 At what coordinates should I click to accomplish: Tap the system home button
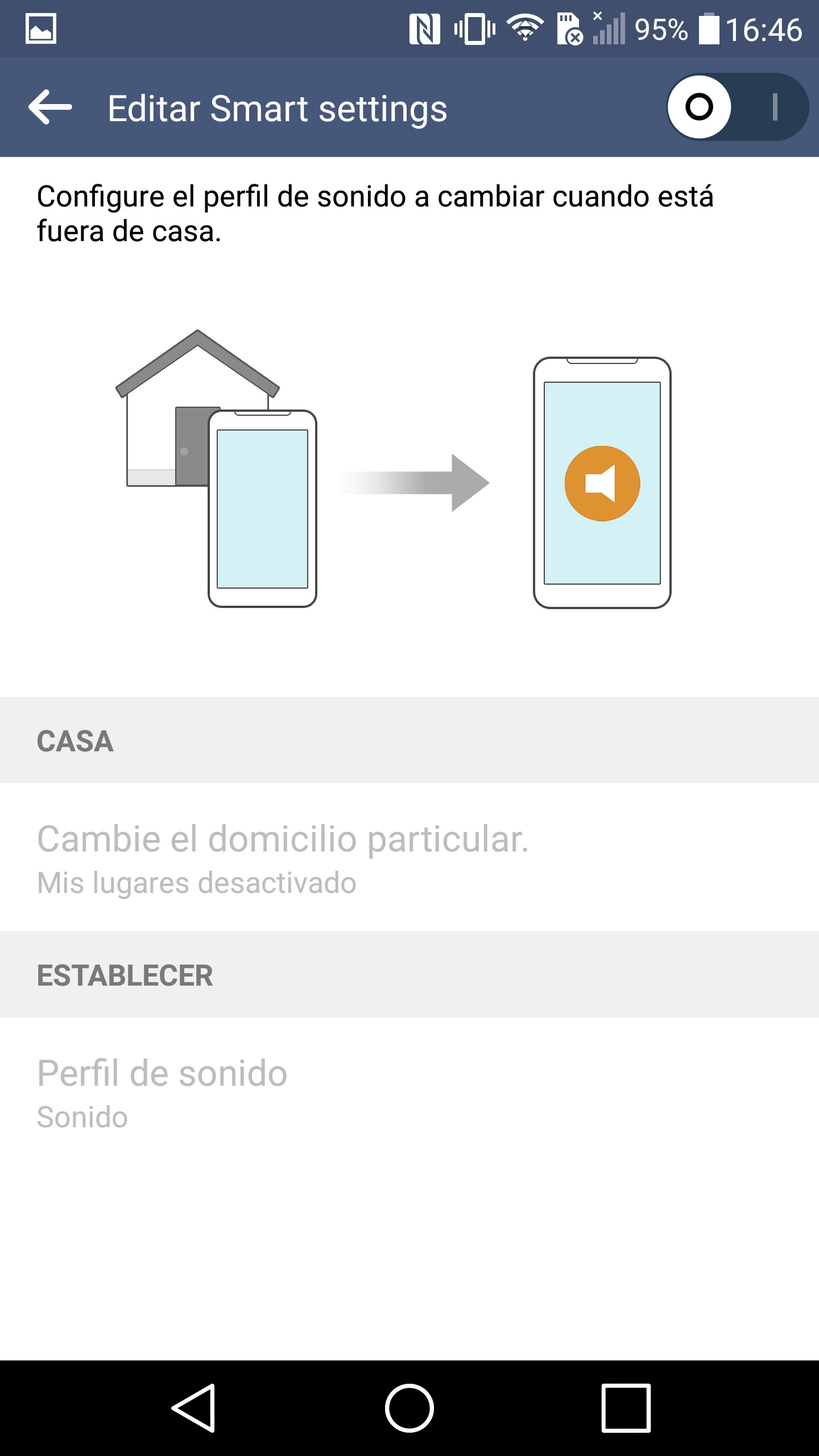pyautogui.click(x=409, y=1408)
